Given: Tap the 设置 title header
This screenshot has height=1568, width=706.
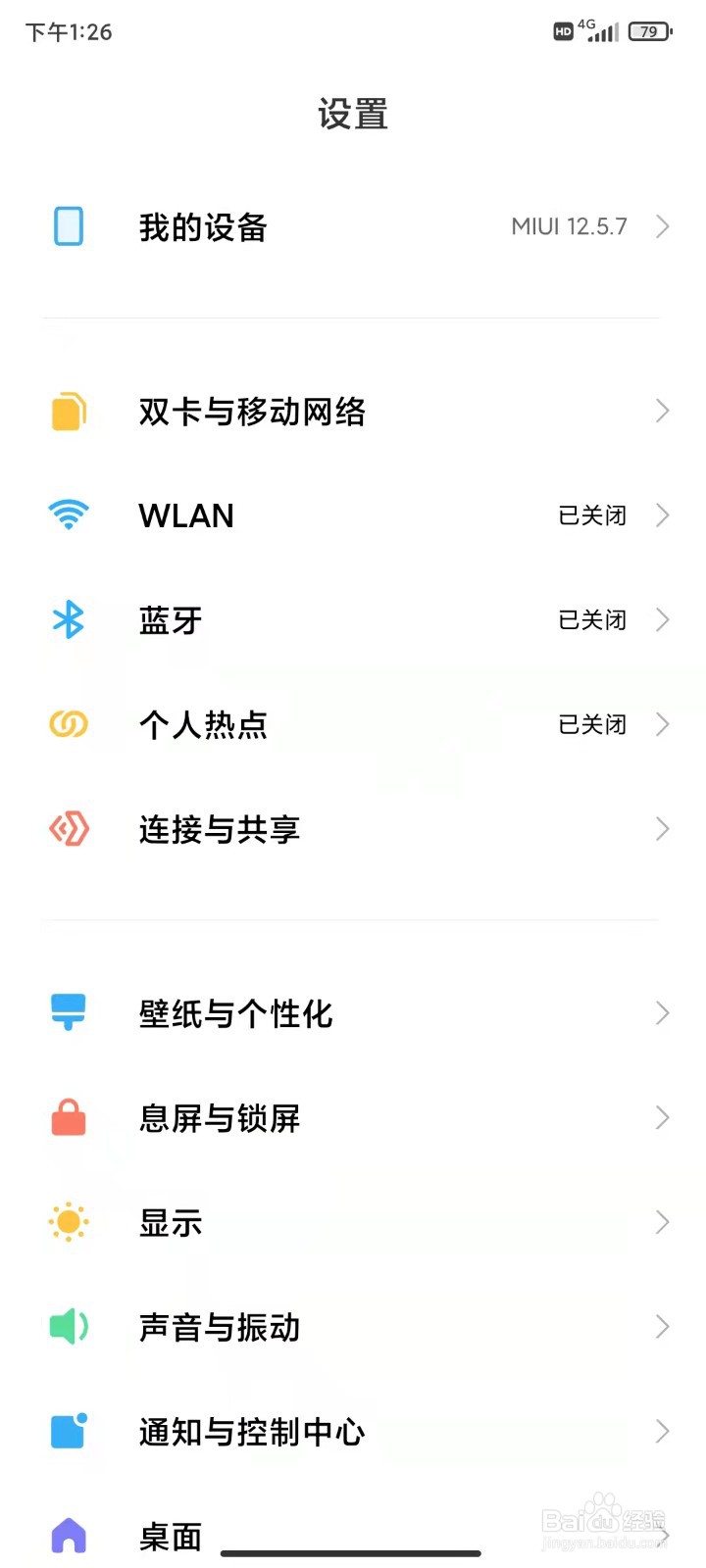Looking at the screenshot, I should tap(353, 114).
